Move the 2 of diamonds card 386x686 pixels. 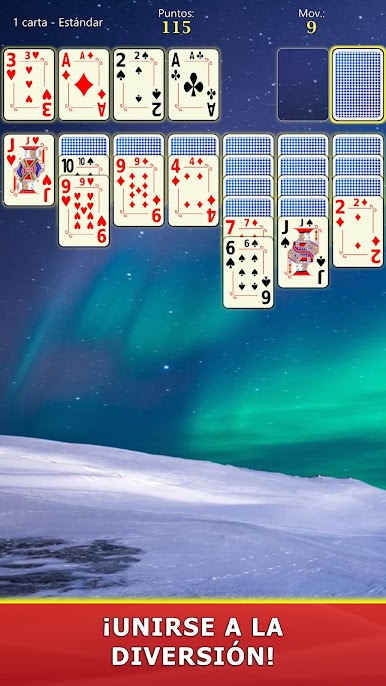pos(358,231)
